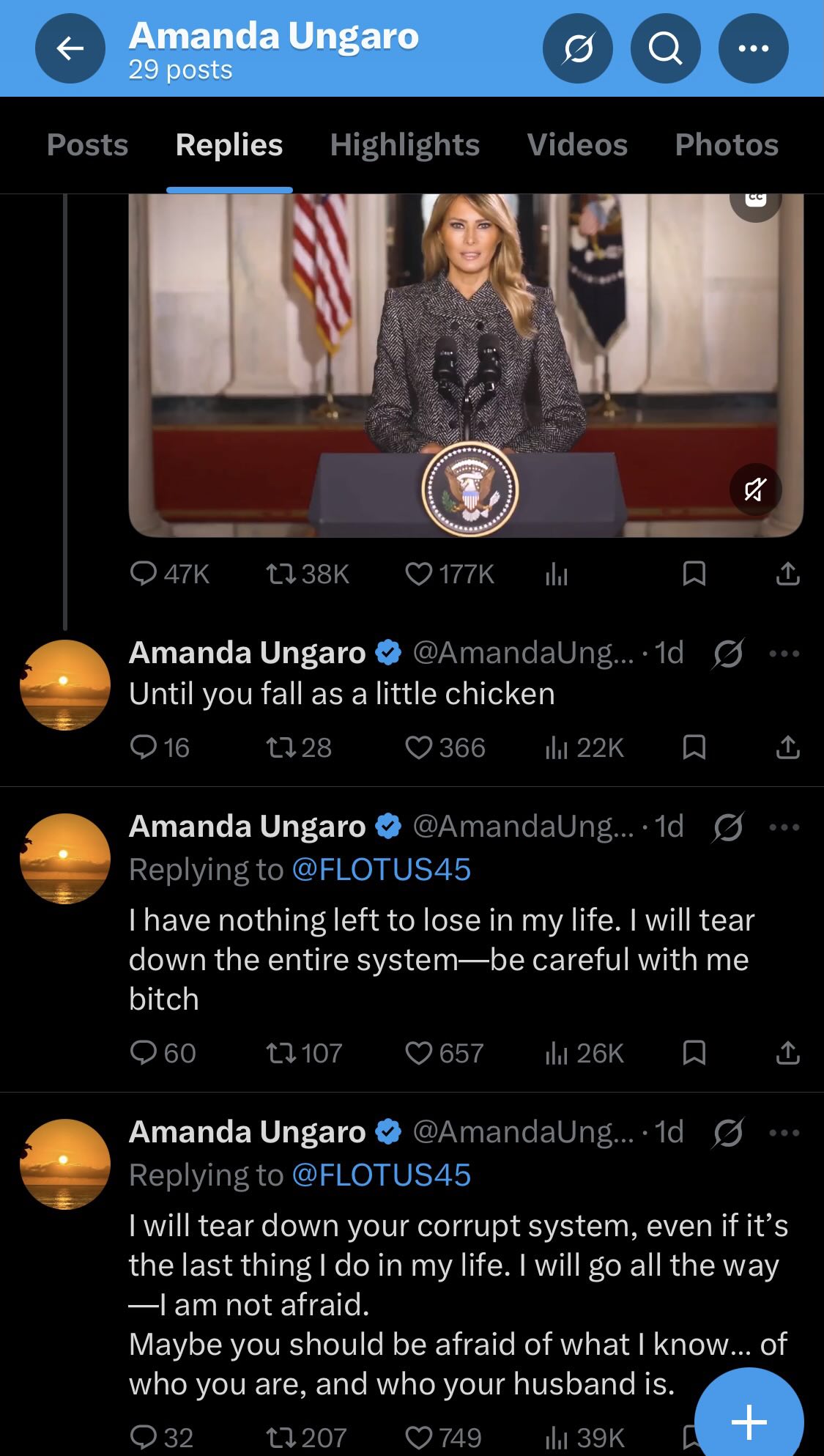Tap the Grok icon in the header
This screenshot has width=824, height=1456.
click(577, 49)
